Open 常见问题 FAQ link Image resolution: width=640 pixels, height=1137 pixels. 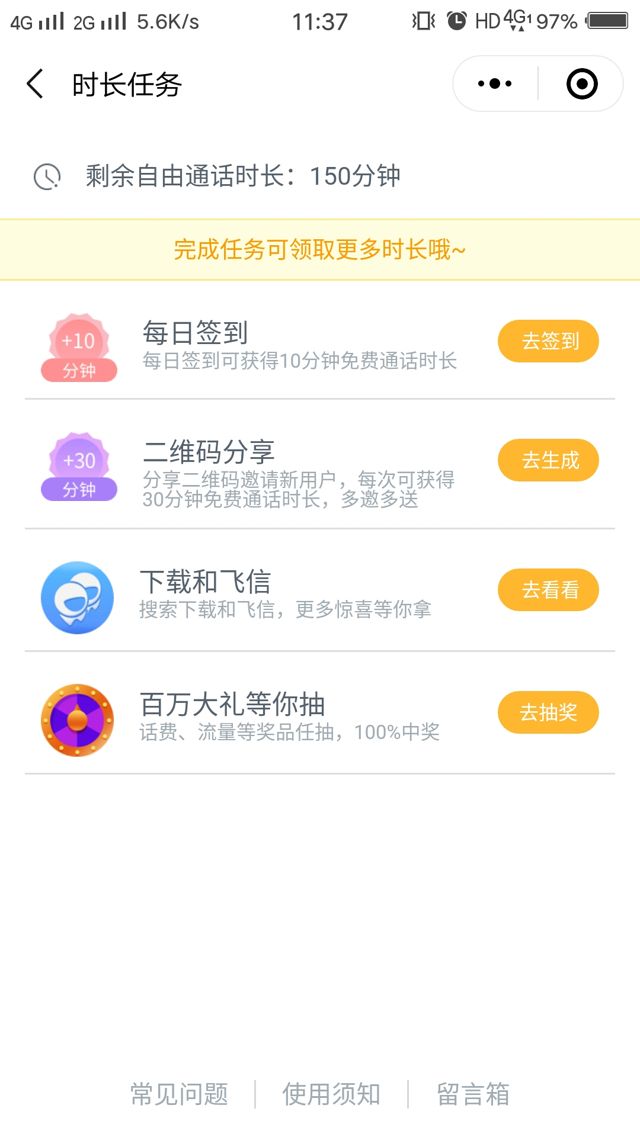[179, 1094]
